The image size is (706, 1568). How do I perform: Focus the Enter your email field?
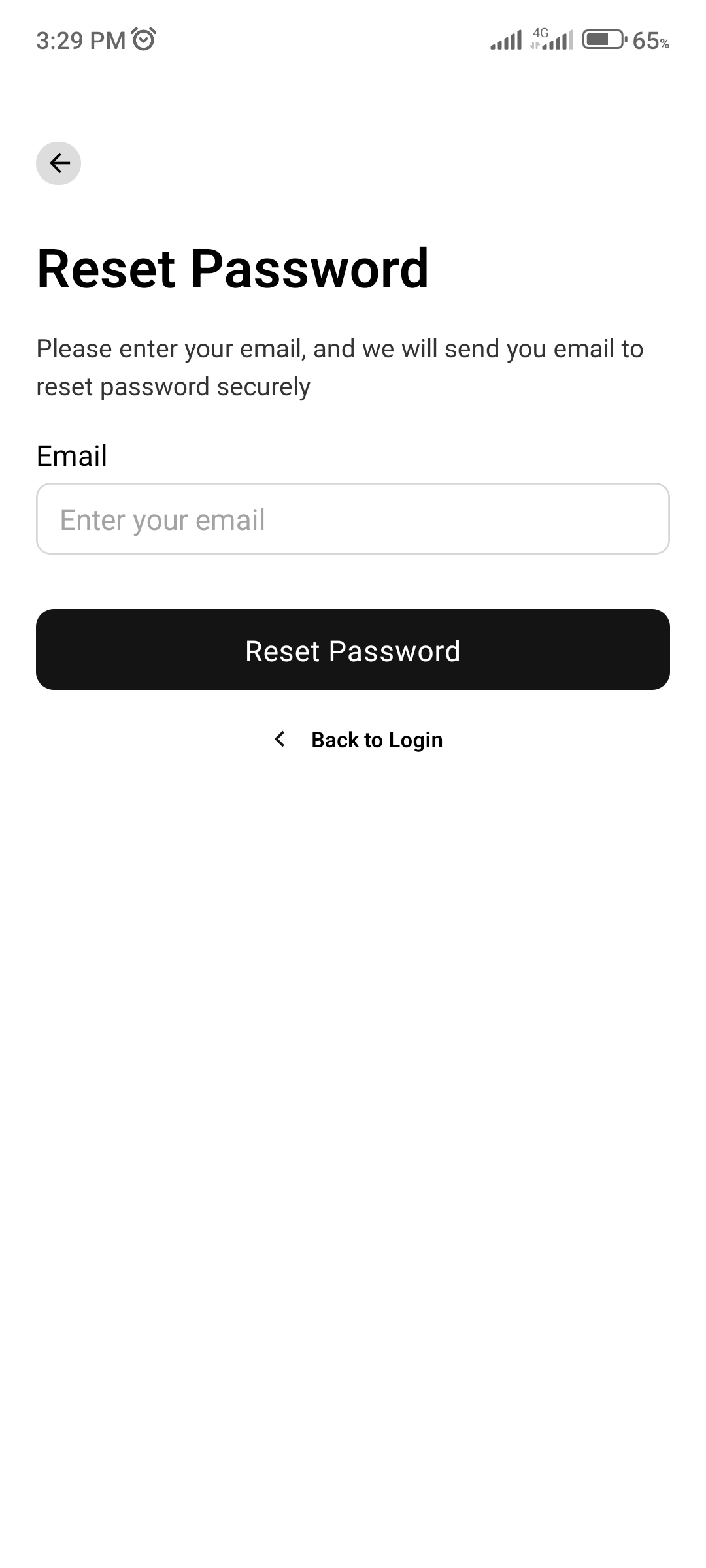point(353,519)
